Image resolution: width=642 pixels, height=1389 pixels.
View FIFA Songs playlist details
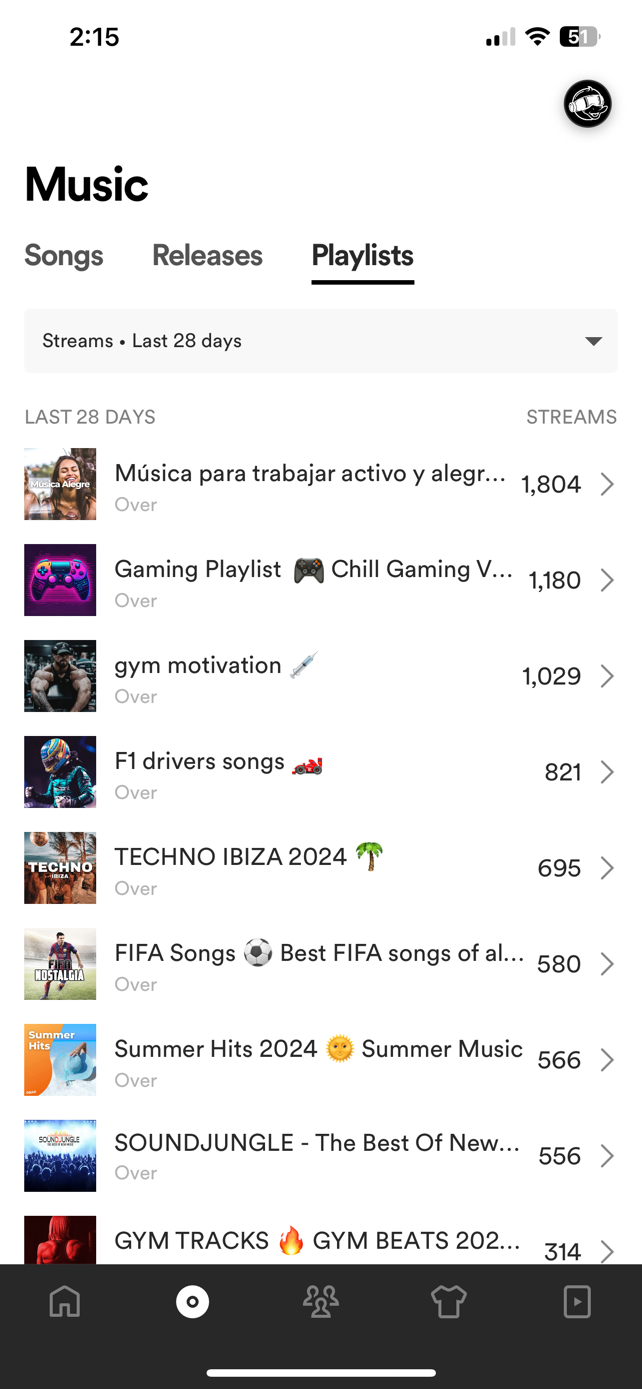[x=320, y=964]
